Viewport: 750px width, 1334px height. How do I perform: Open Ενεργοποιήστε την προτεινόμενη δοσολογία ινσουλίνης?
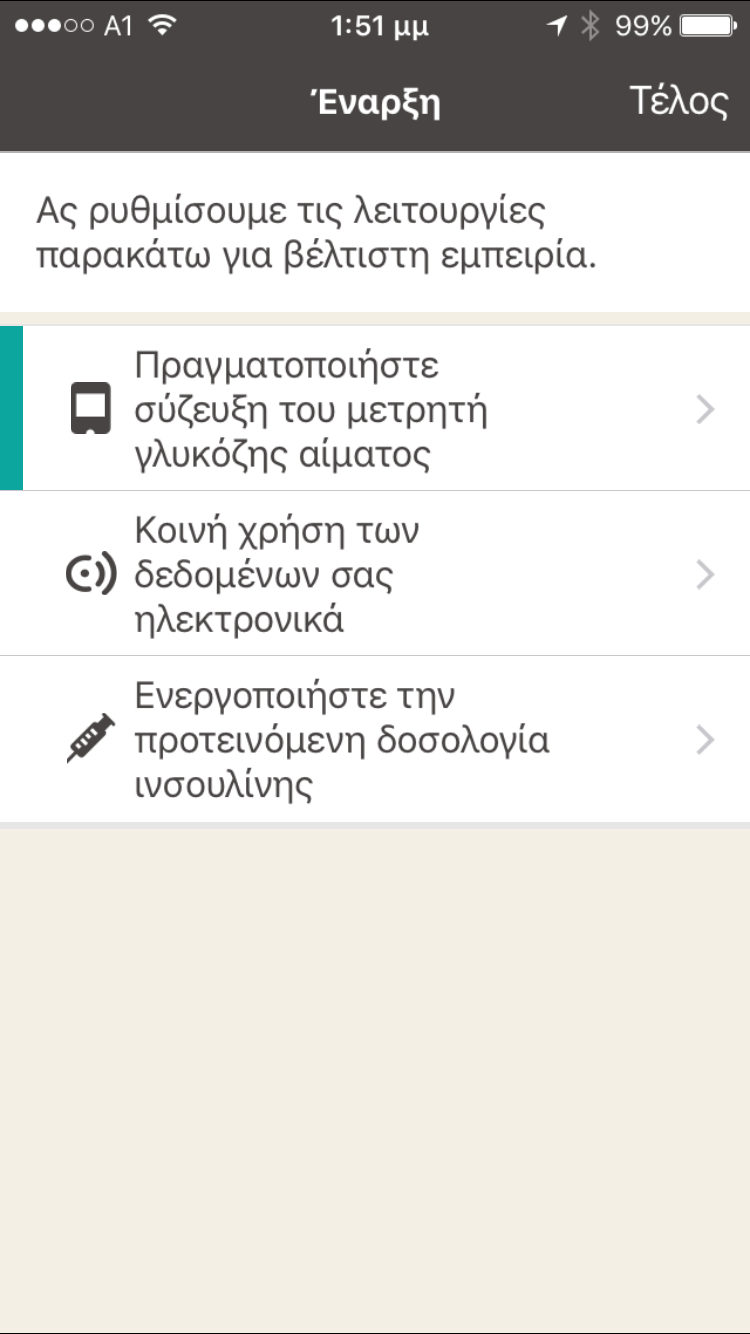click(x=375, y=739)
